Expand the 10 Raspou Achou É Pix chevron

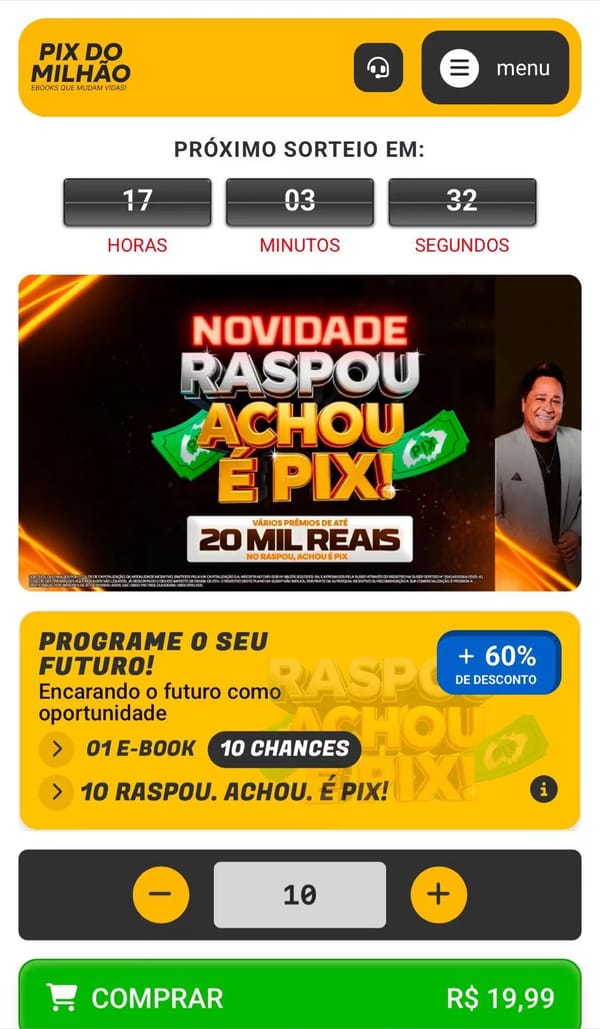[57, 792]
